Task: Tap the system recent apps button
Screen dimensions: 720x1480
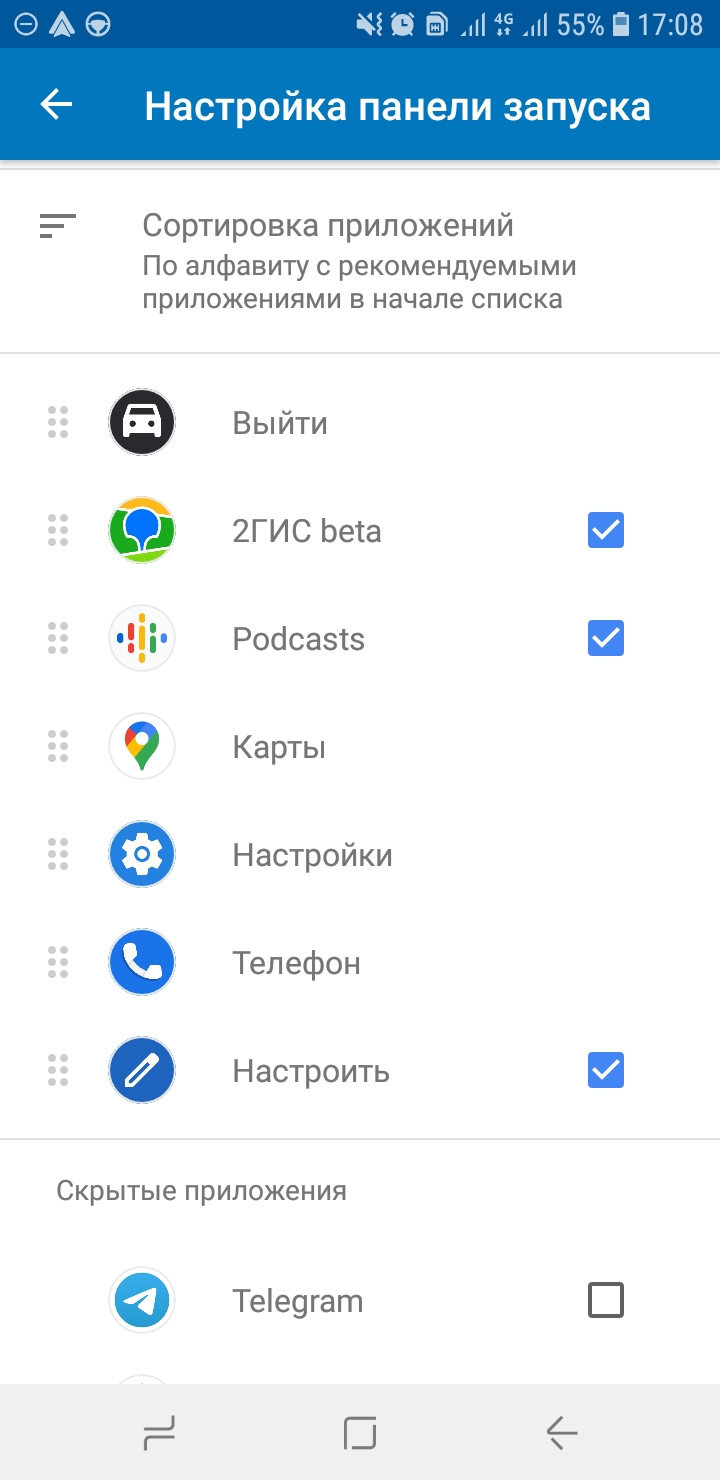Action: 159,1434
